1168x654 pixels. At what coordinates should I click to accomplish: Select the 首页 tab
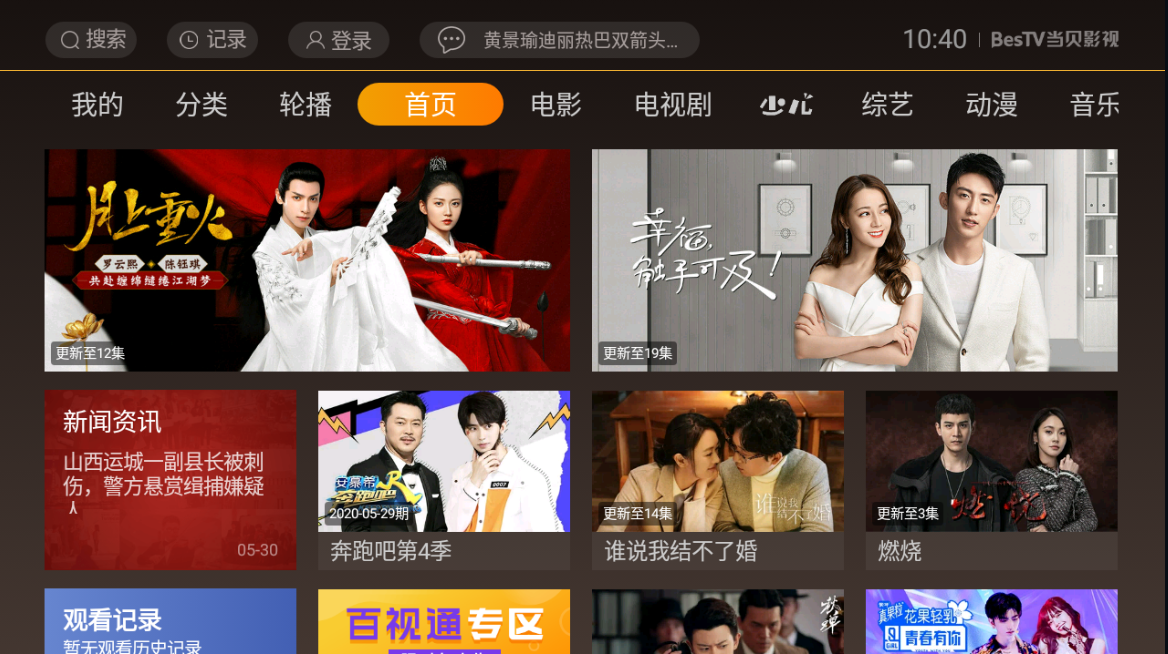[x=430, y=104]
